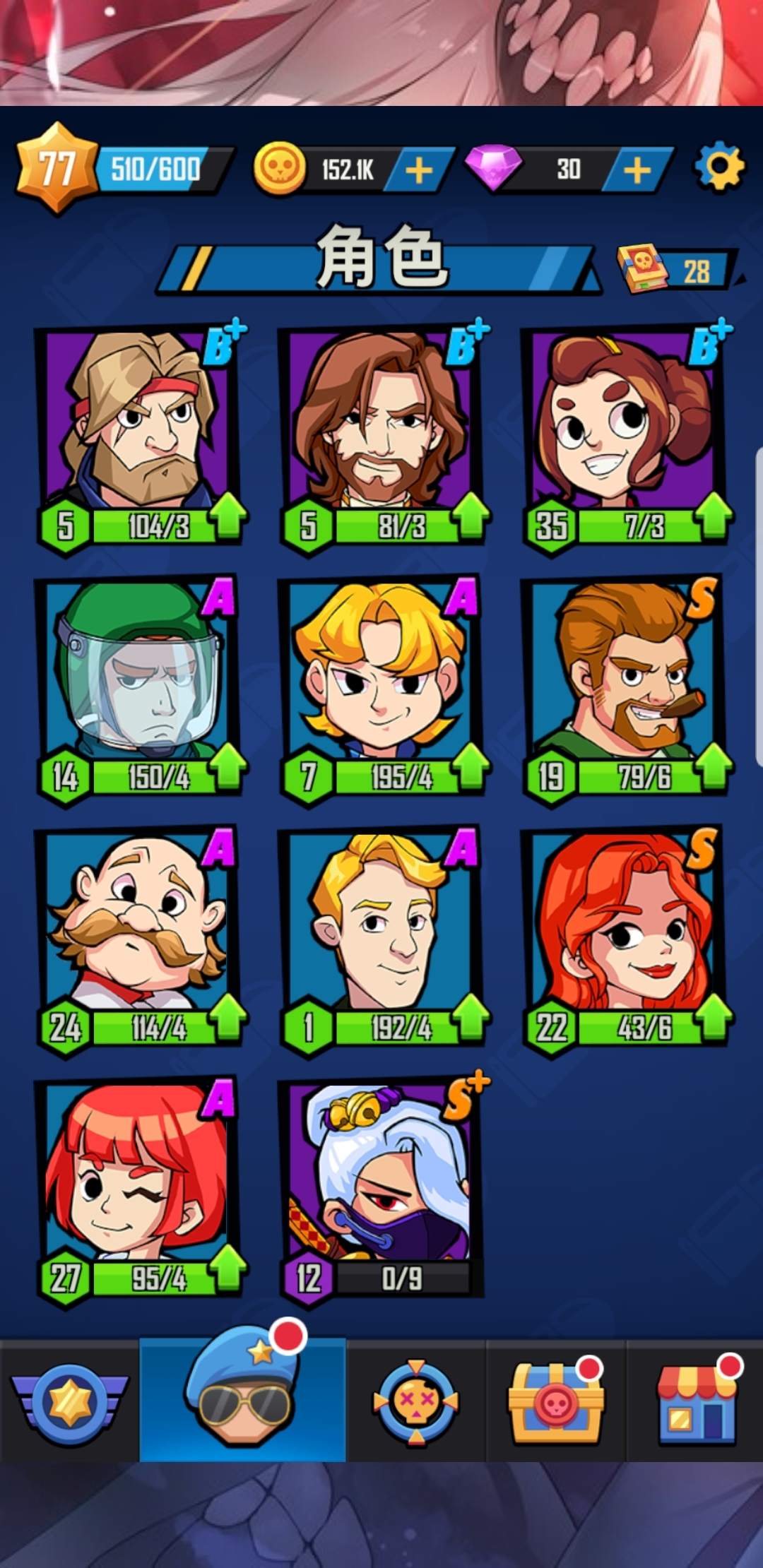This screenshot has width=763, height=1568.
Task: Open the green helmet character 150/4
Action: click(x=141, y=690)
